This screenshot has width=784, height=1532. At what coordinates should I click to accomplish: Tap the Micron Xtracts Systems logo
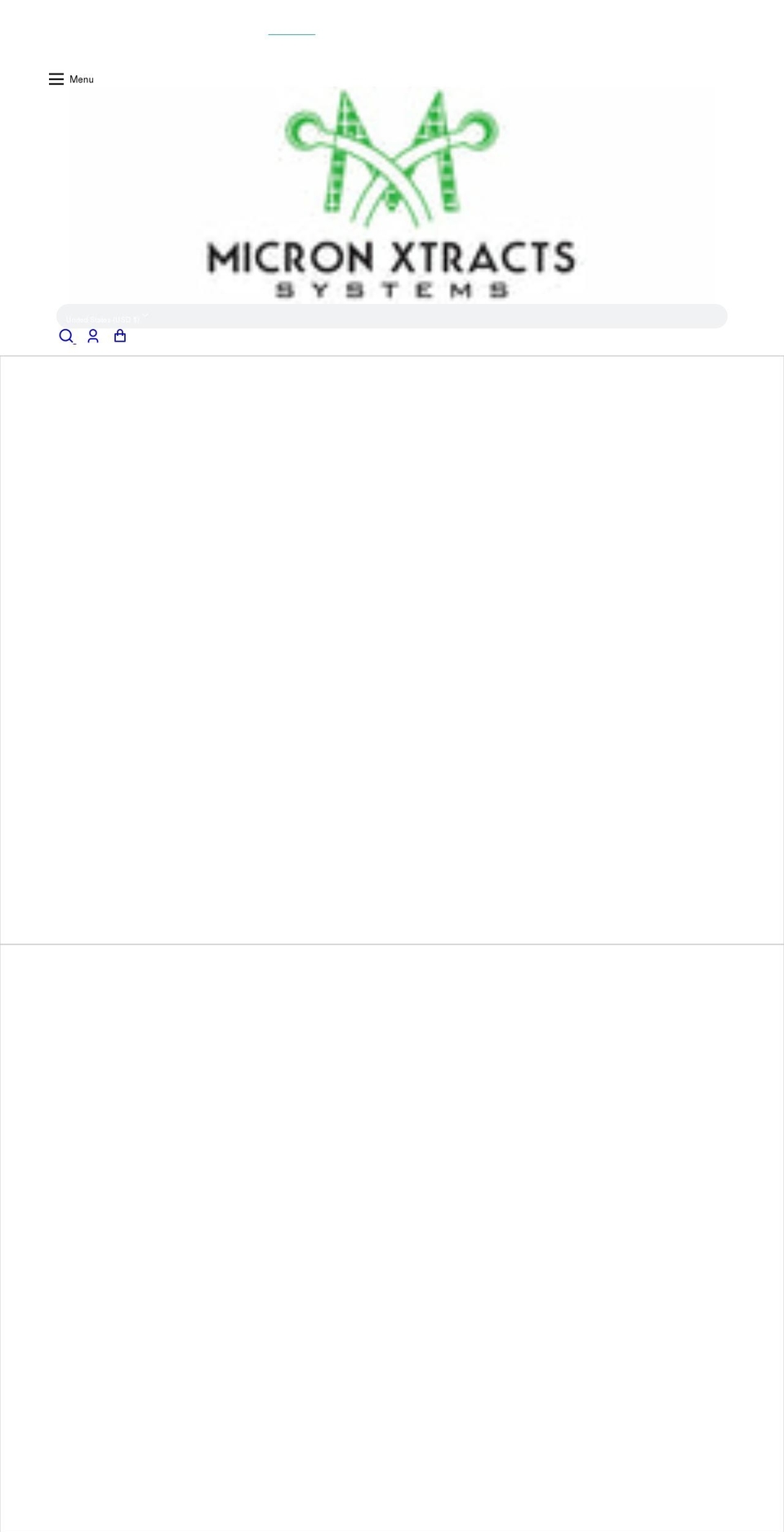tap(392, 194)
